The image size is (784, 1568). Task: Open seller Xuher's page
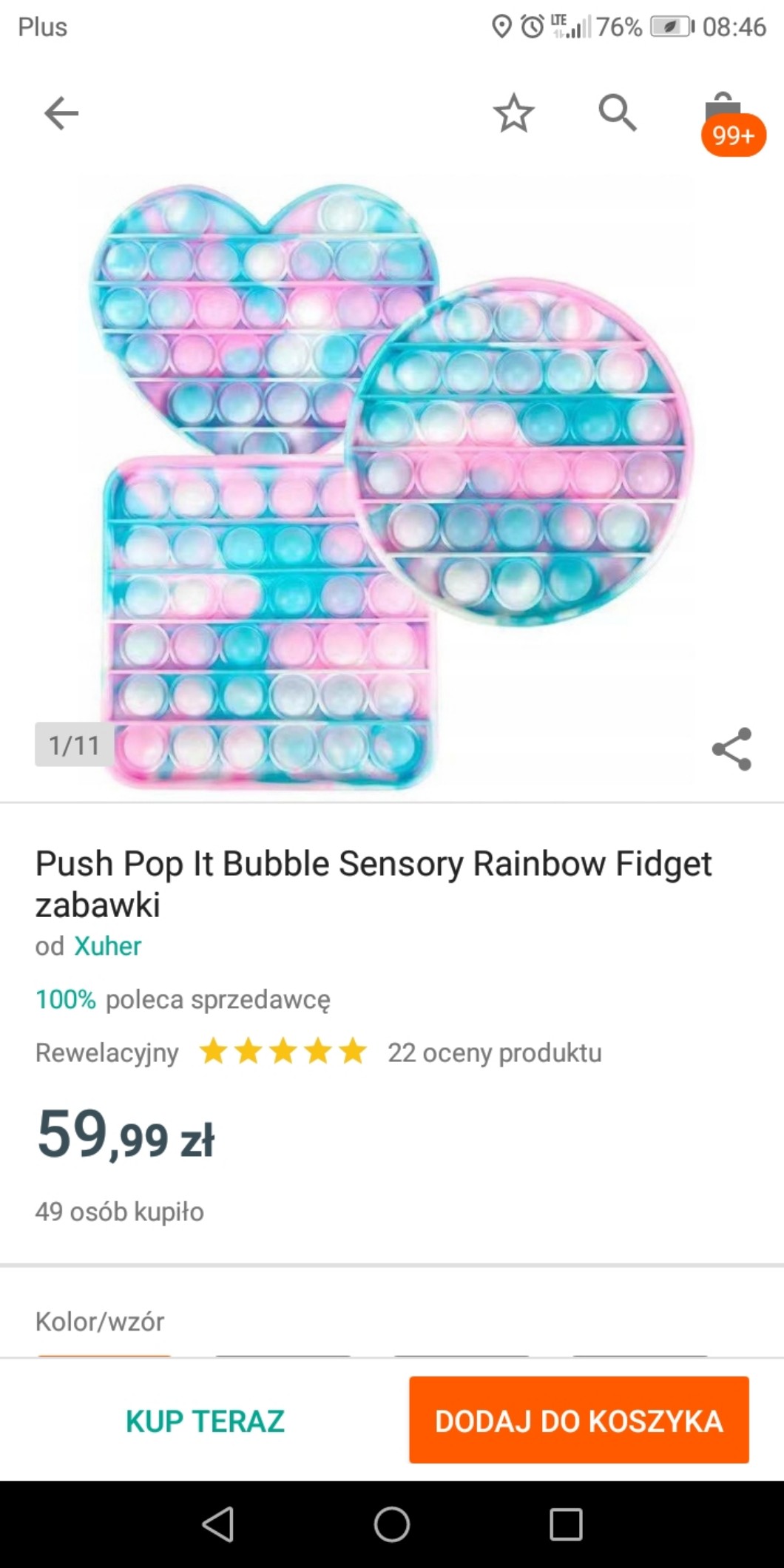[x=108, y=946]
